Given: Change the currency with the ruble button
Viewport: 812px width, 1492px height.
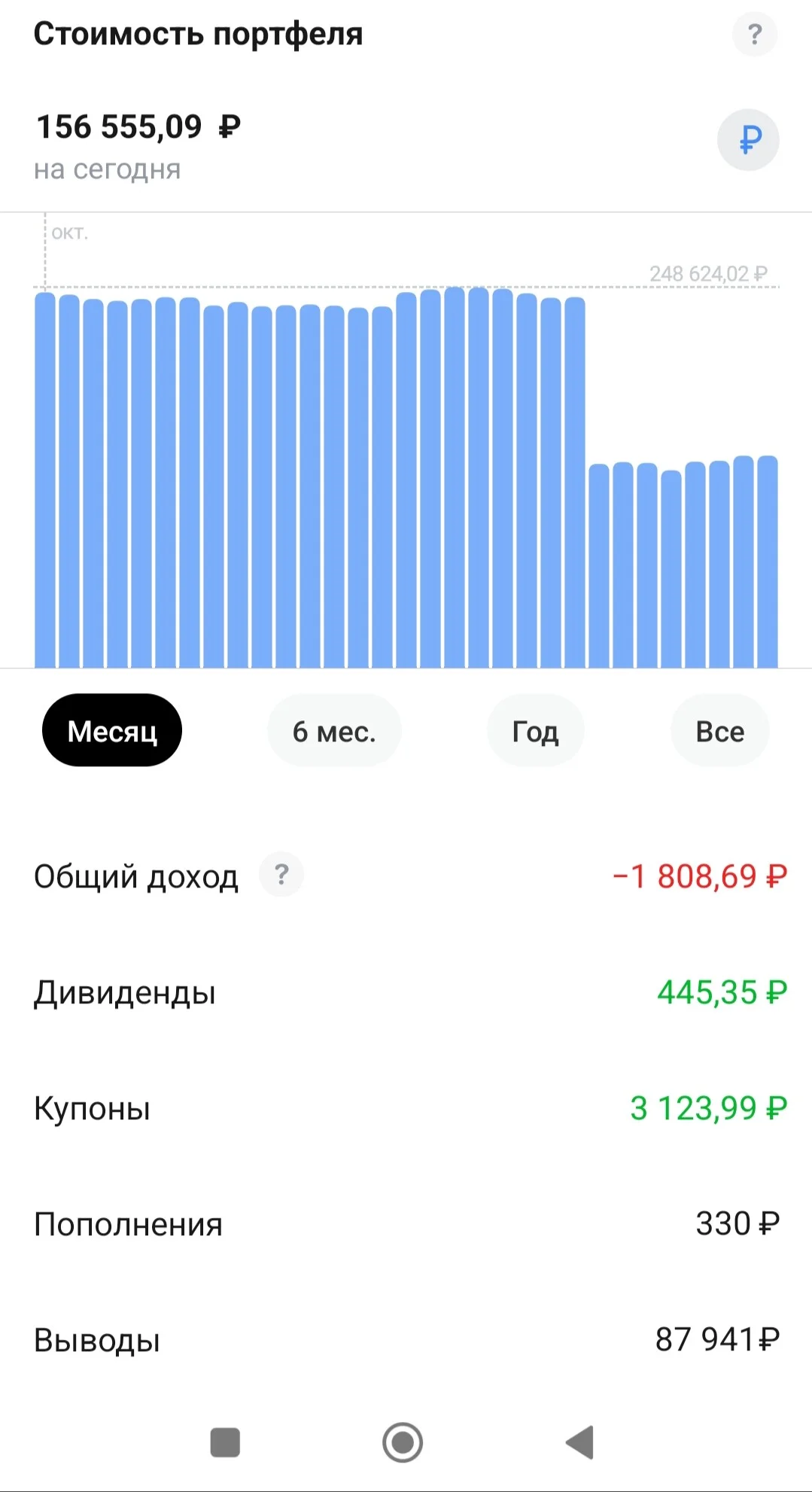Looking at the screenshot, I should [748, 139].
